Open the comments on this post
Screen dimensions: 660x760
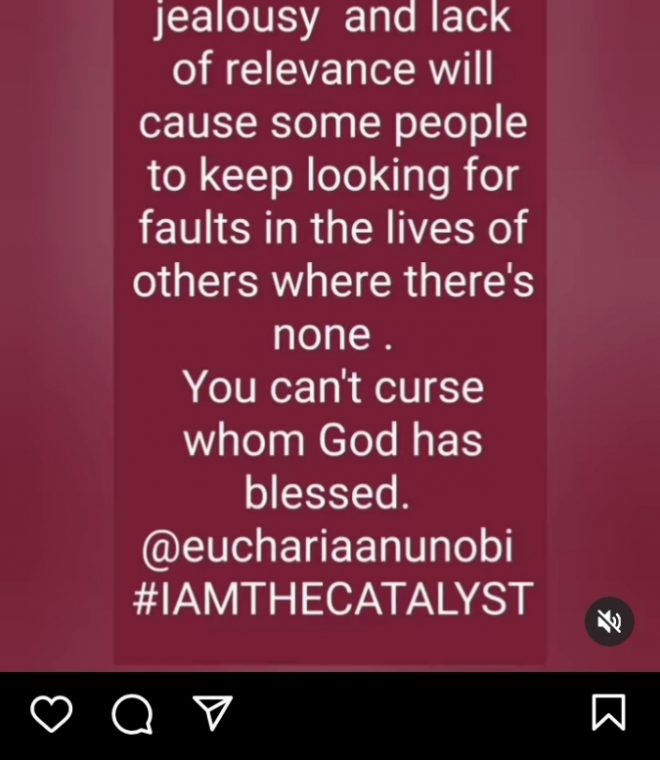point(132,714)
